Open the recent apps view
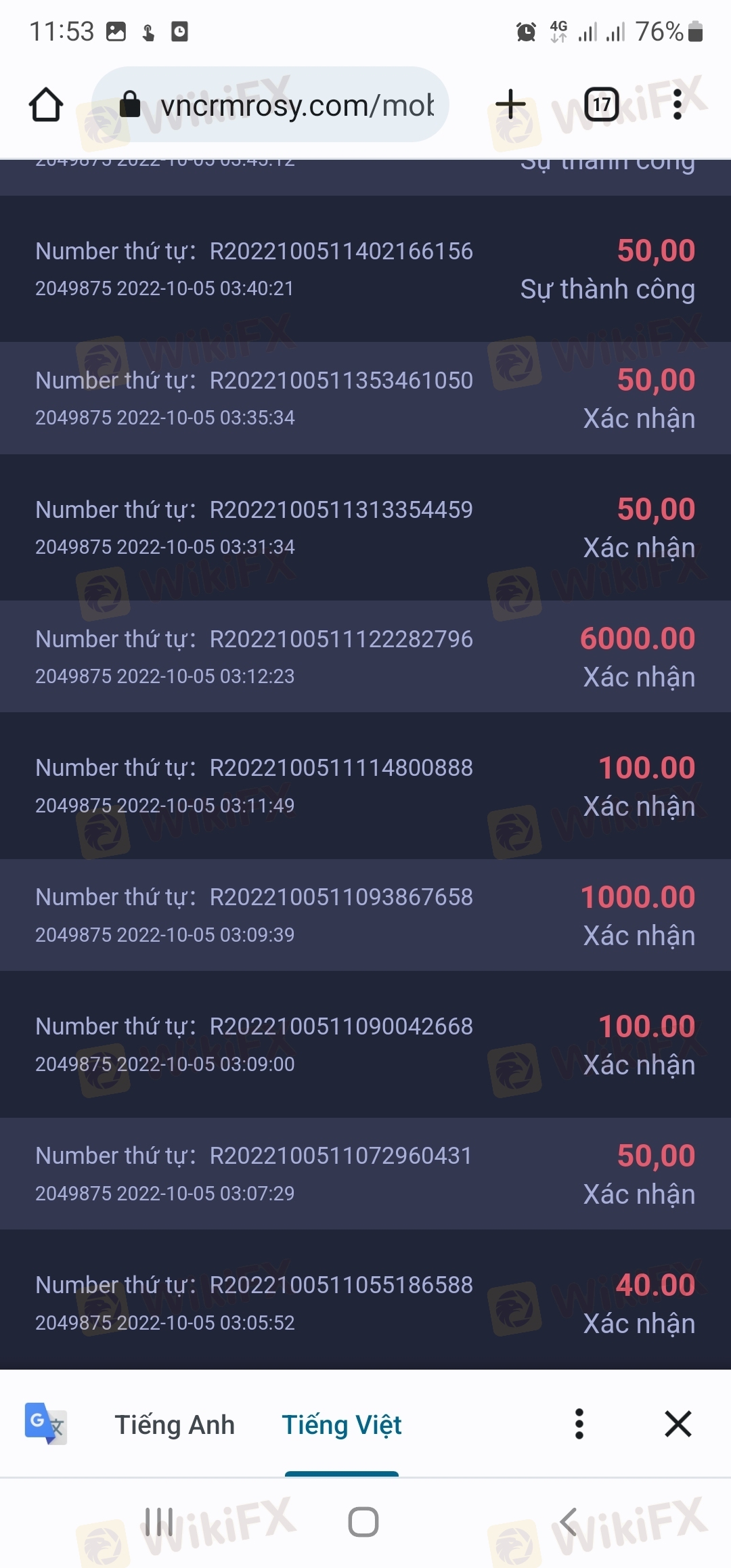731x1568 pixels. (159, 1523)
